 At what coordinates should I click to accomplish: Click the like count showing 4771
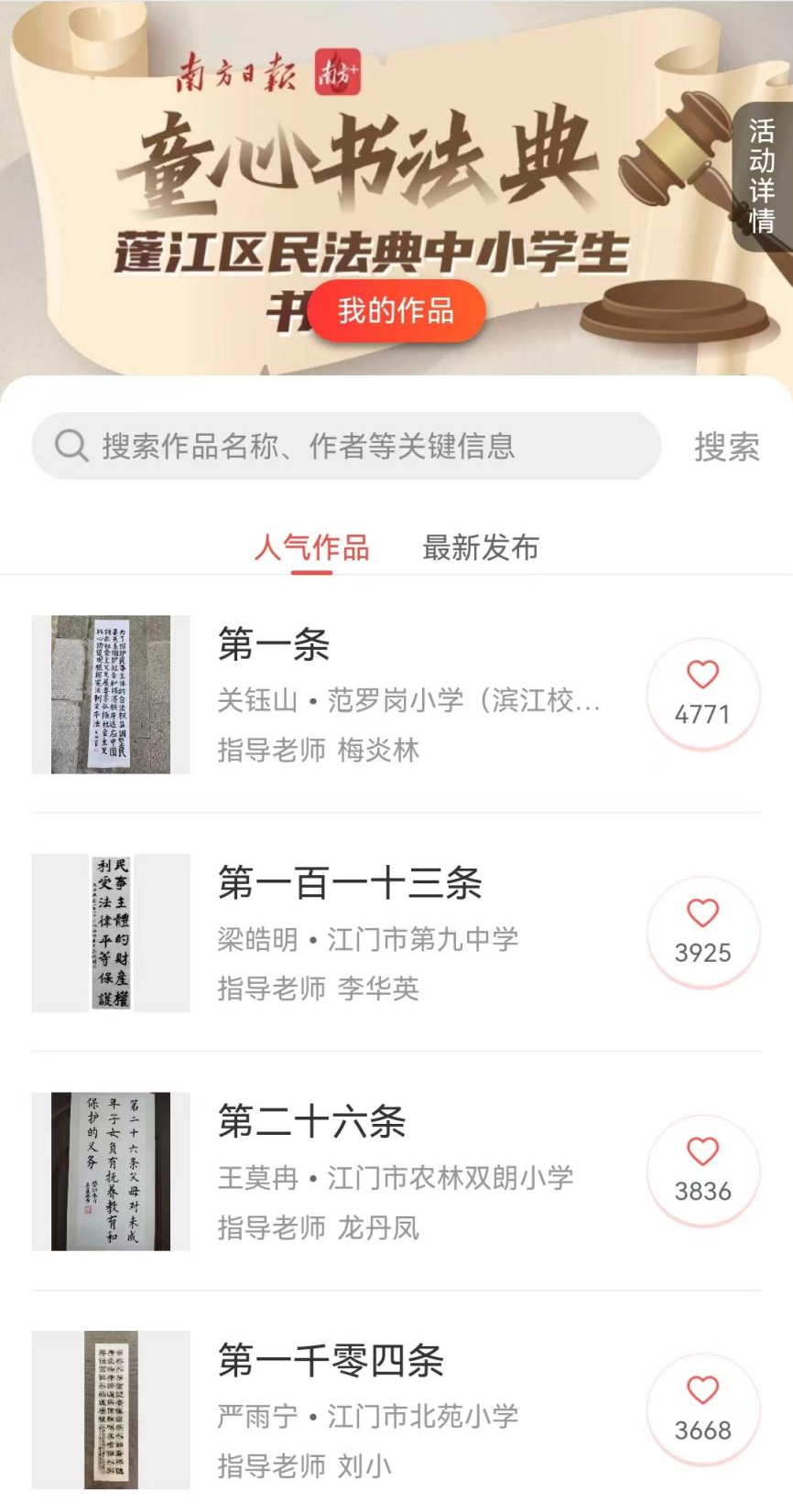[703, 713]
